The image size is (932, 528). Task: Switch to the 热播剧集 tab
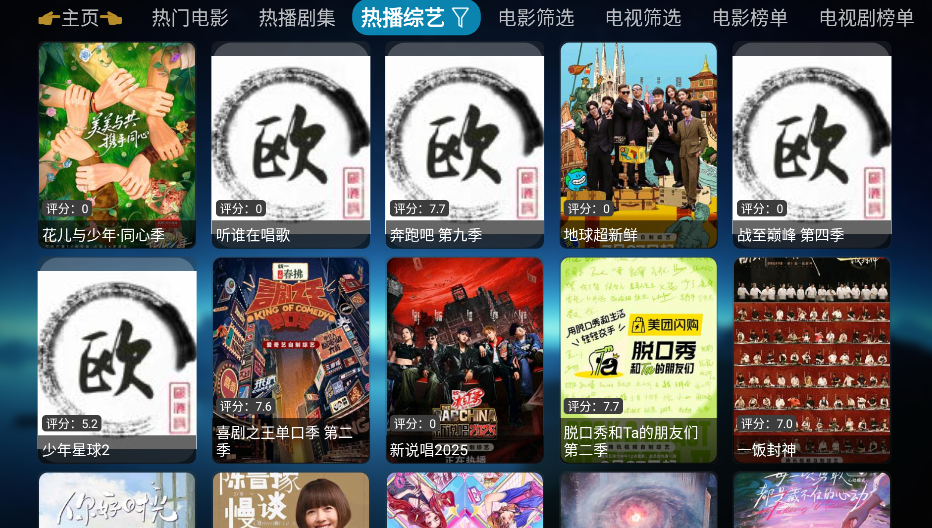coord(297,18)
